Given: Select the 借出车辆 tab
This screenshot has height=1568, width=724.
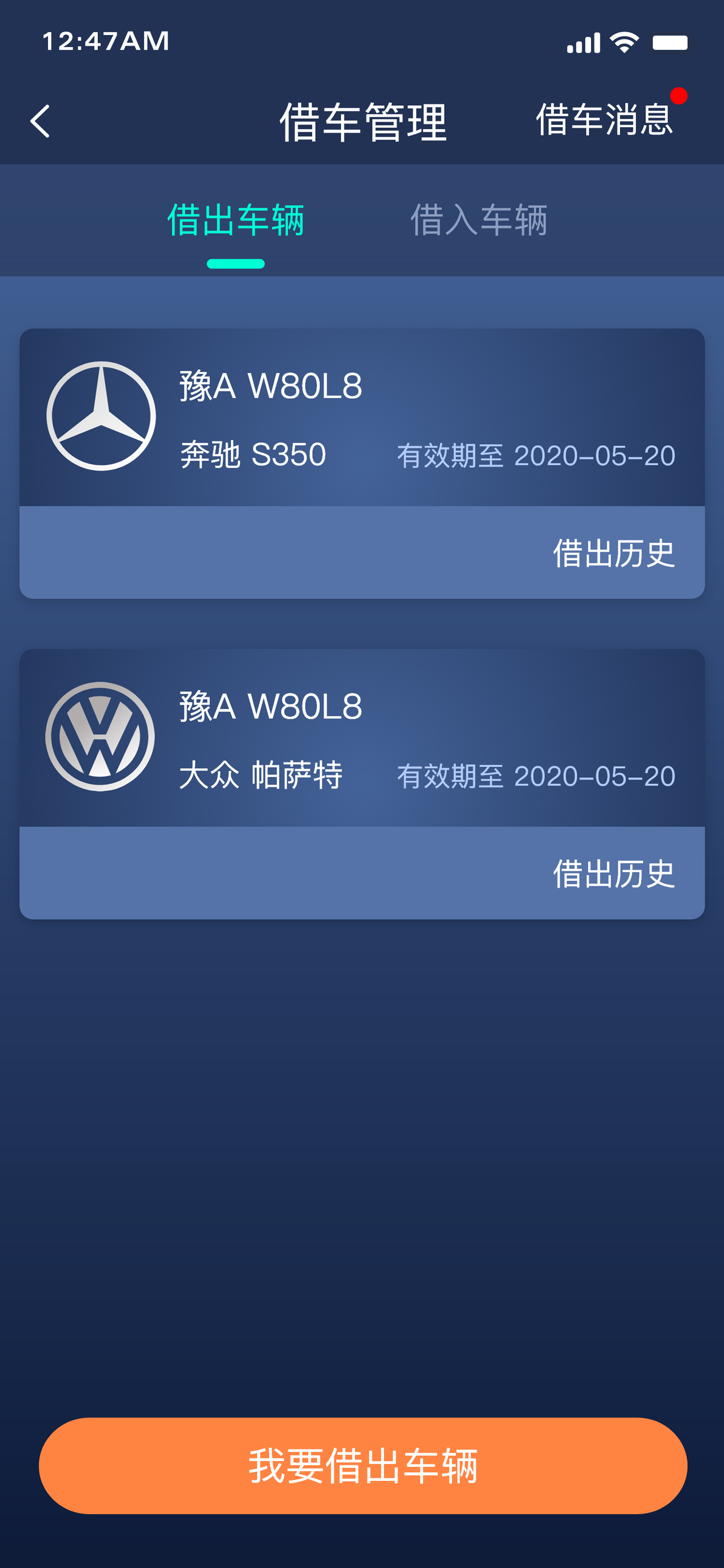Looking at the screenshot, I should click(x=236, y=219).
